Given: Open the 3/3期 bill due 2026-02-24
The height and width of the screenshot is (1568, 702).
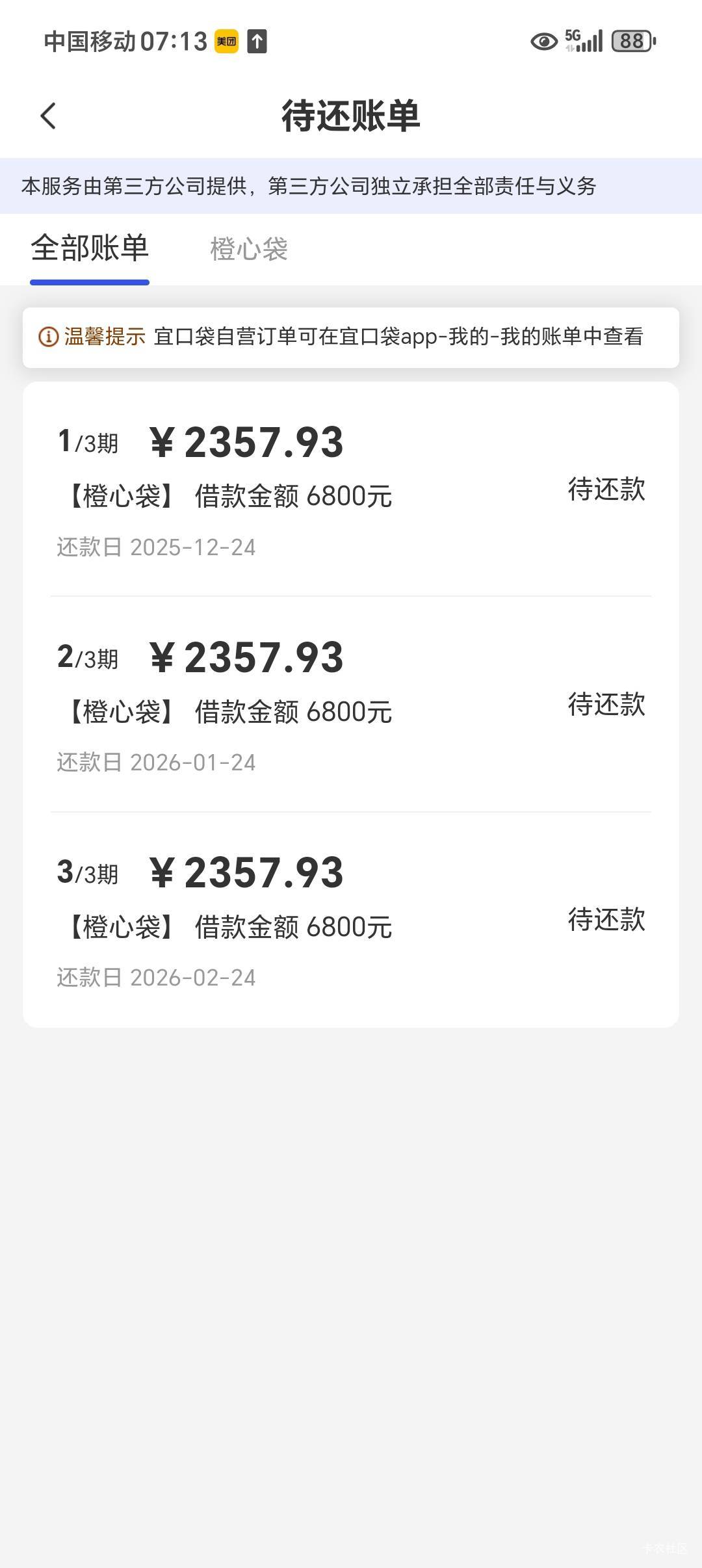Looking at the screenshot, I should pyautogui.click(x=351, y=920).
